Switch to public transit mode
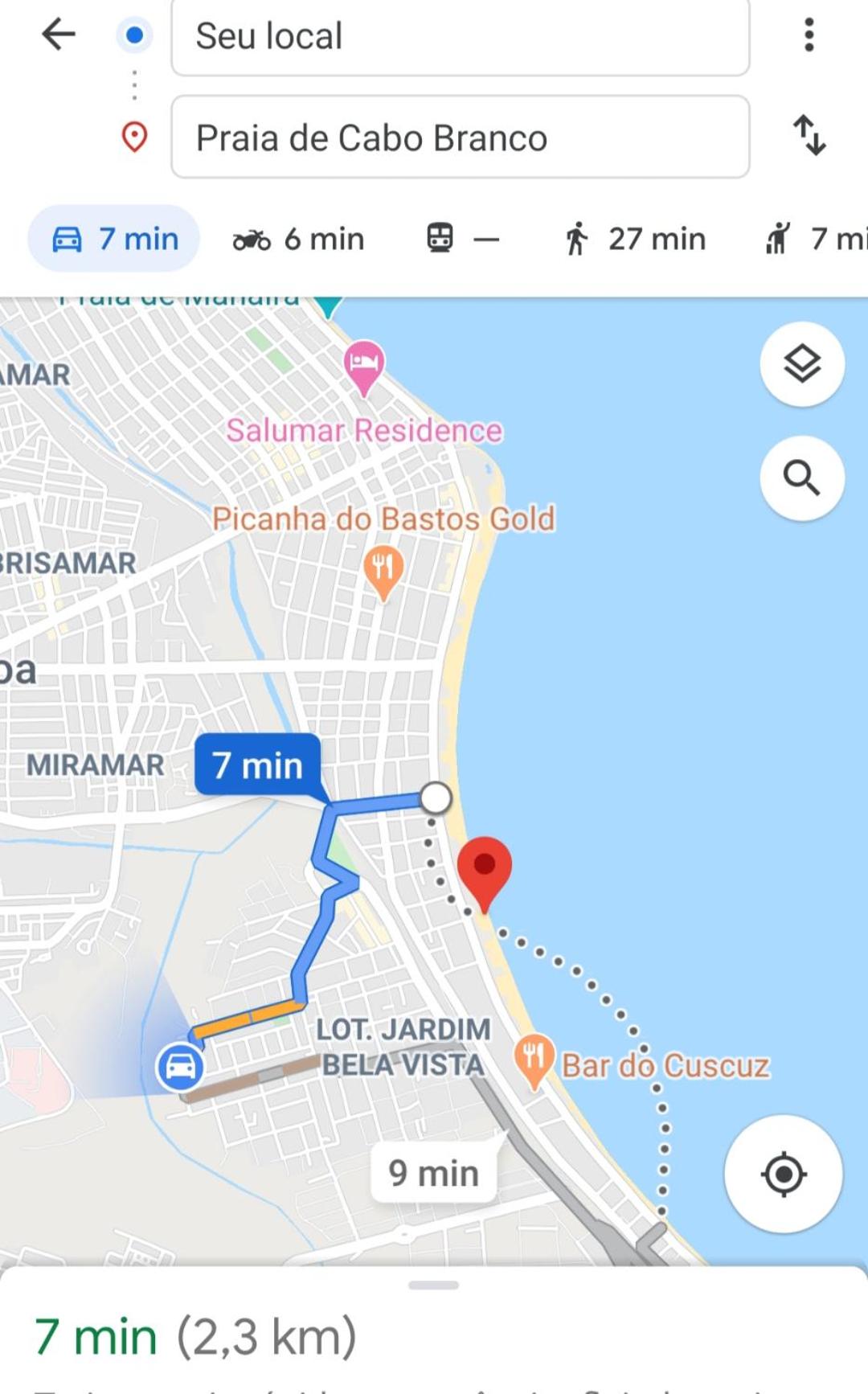Image resolution: width=868 pixels, height=1394 pixels. coord(463,239)
